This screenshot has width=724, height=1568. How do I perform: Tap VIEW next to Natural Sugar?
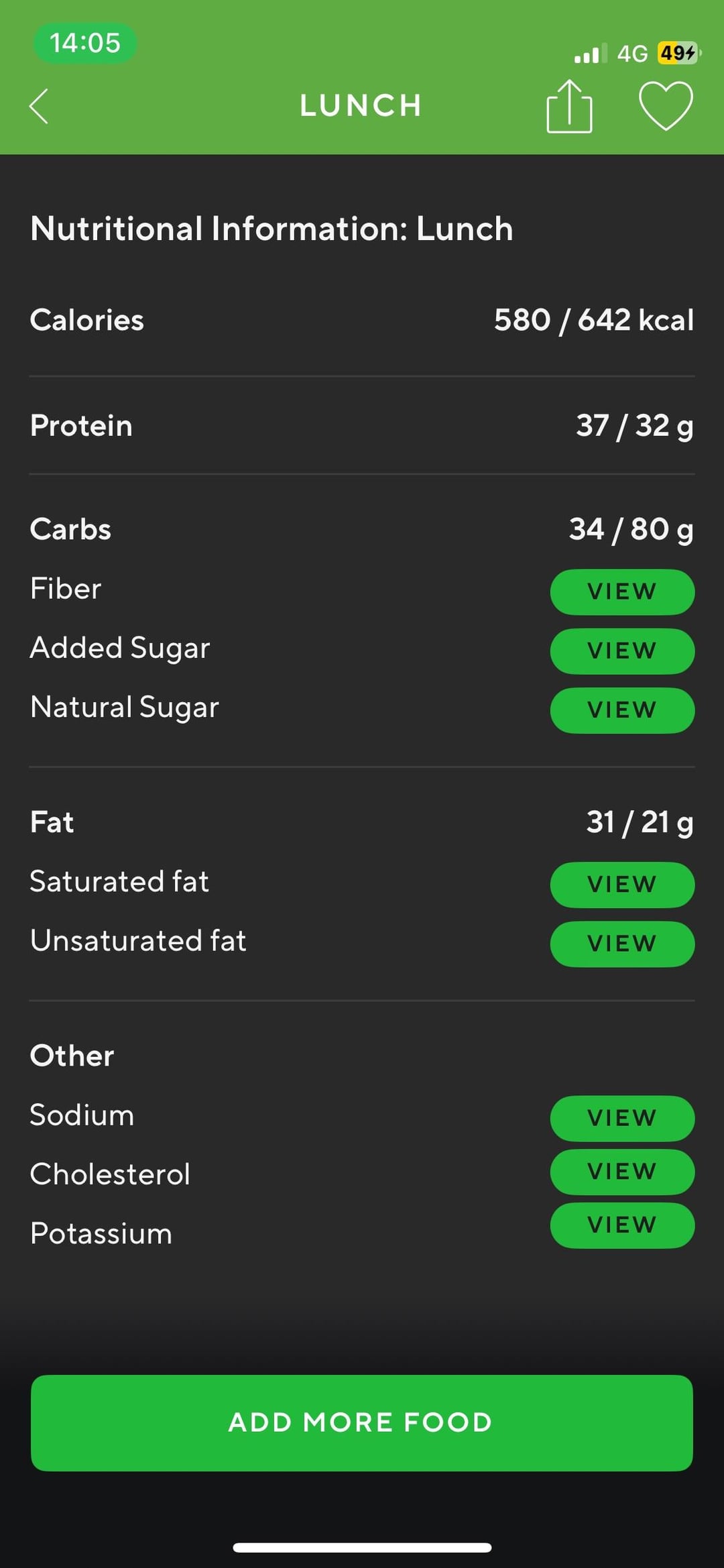click(x=622, y=710)
